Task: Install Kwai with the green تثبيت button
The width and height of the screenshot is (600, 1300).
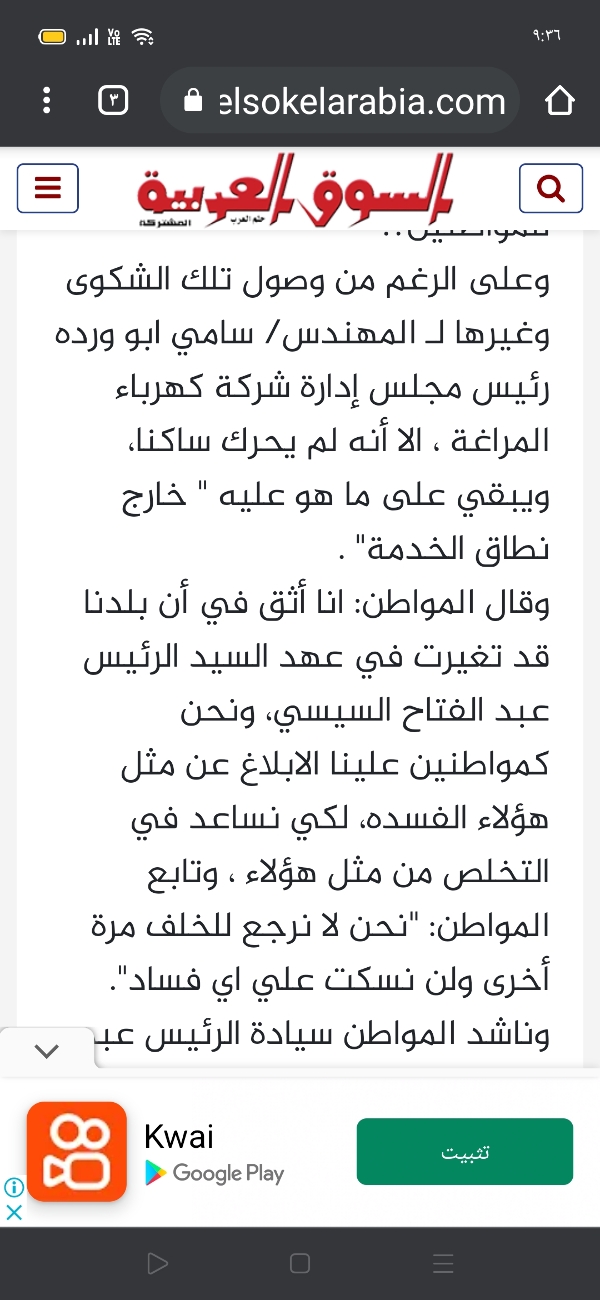Action: click(465, 1151)
